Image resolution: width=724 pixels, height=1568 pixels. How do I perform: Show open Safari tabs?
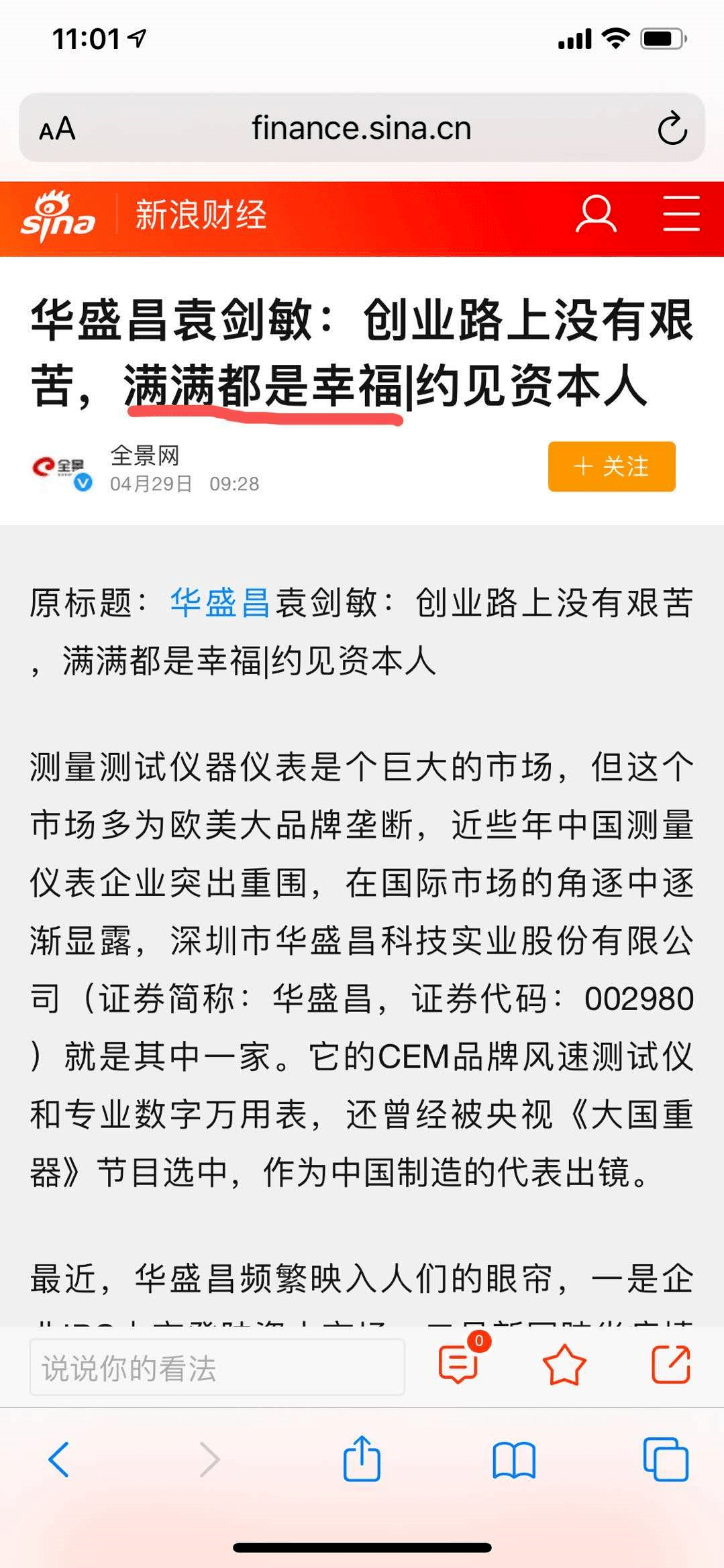click(x=665, y=1459)
